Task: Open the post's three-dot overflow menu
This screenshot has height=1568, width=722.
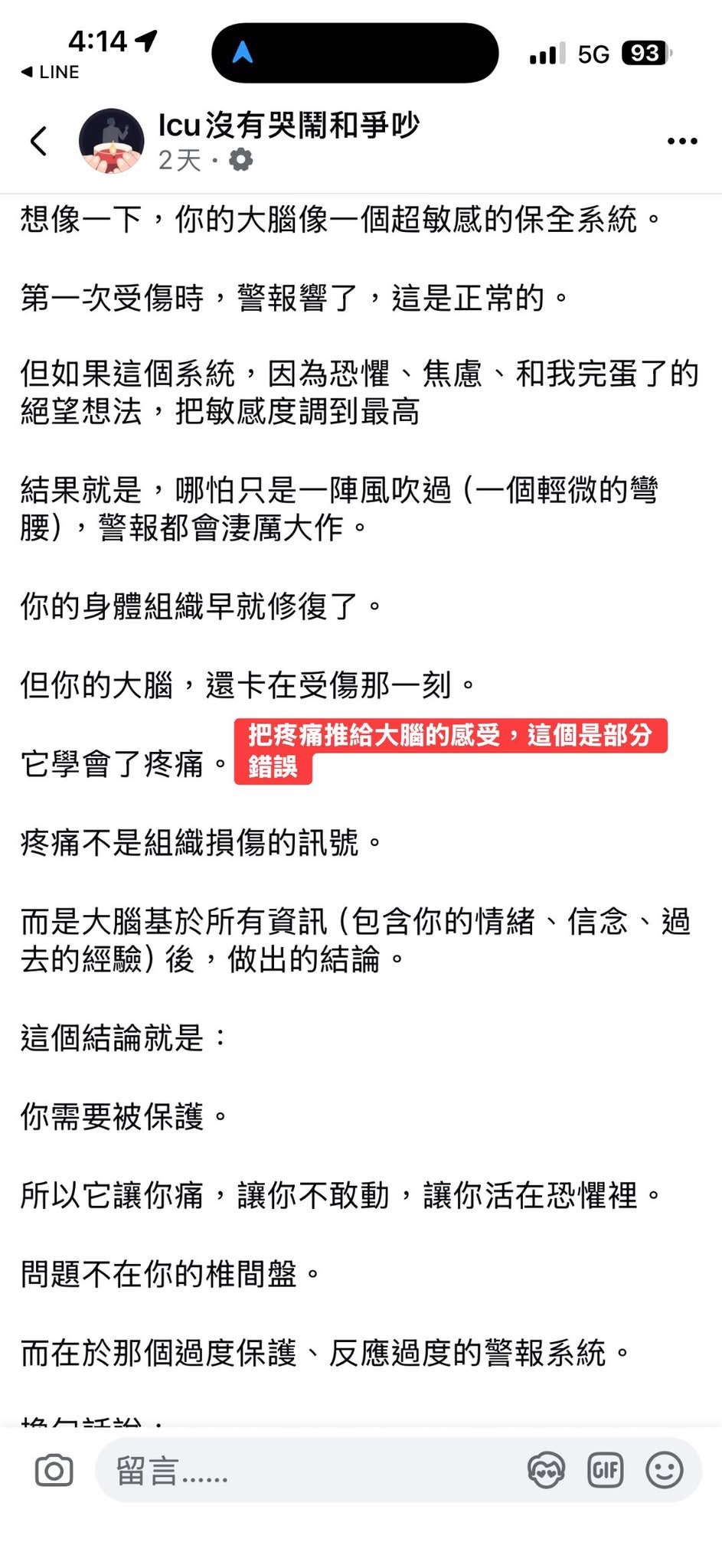Action: 681,141
